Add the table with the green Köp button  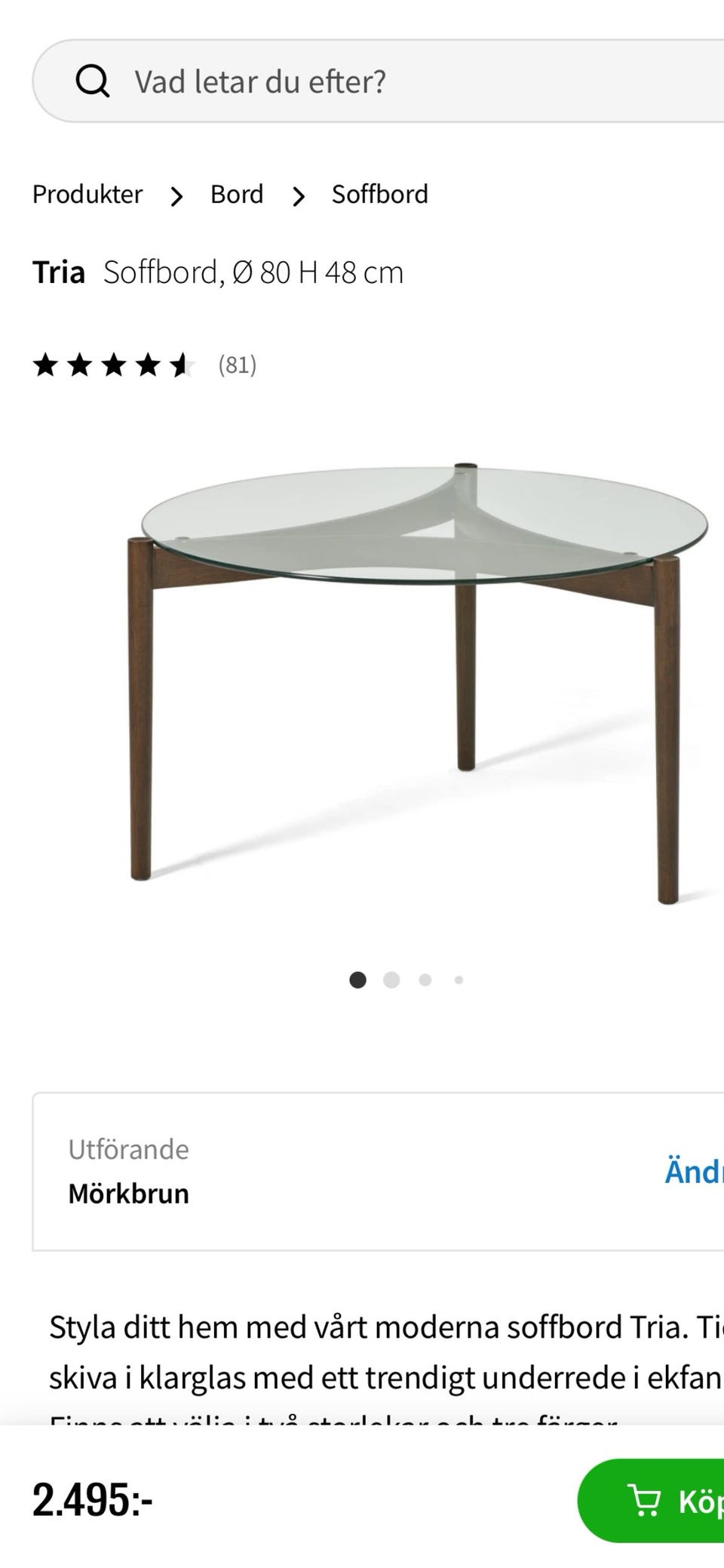[x=652, y=1500]
